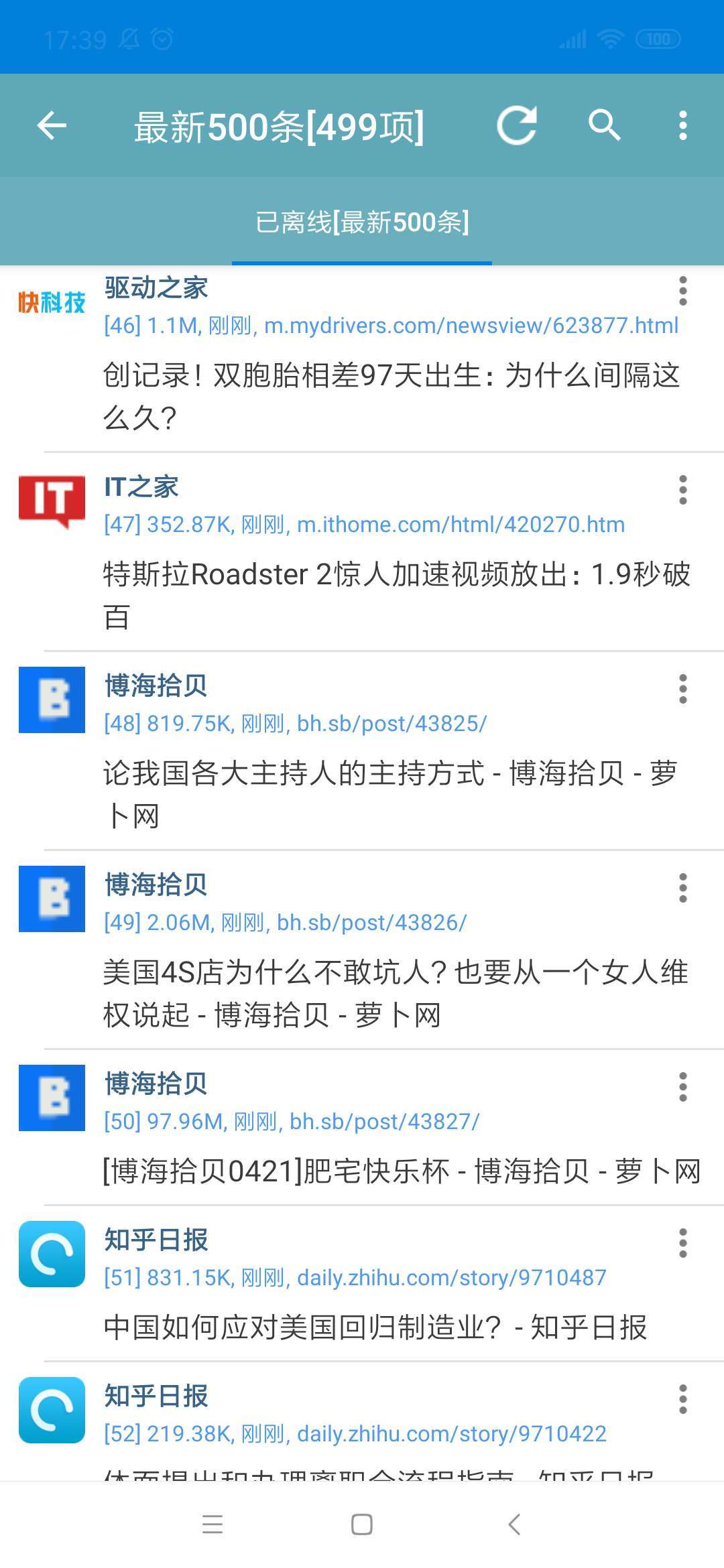Viewport: 724px width, 1568px height.
Task: View the 美国4S店 article from 博海拾贝
Action: [396, 992]
